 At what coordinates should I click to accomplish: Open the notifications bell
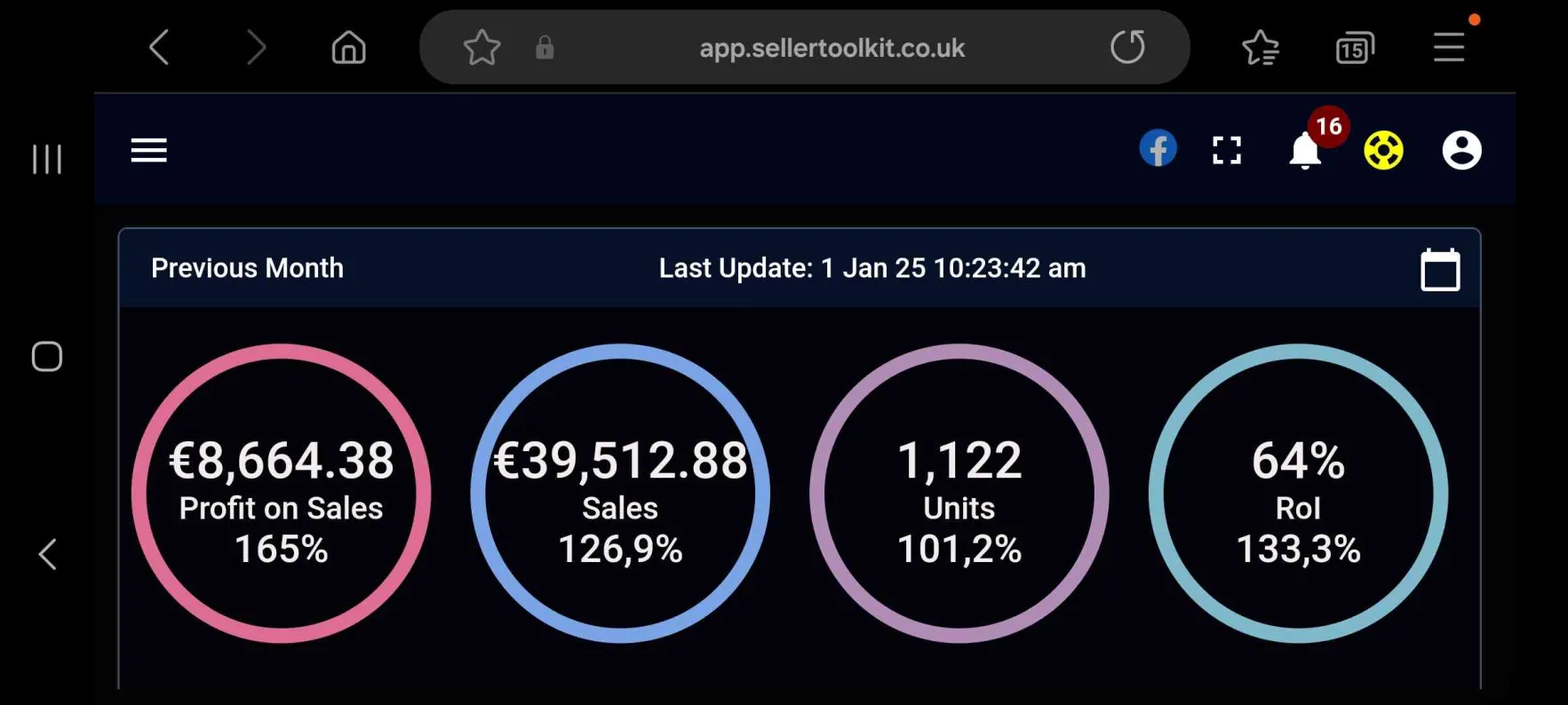click(1305, 150)
